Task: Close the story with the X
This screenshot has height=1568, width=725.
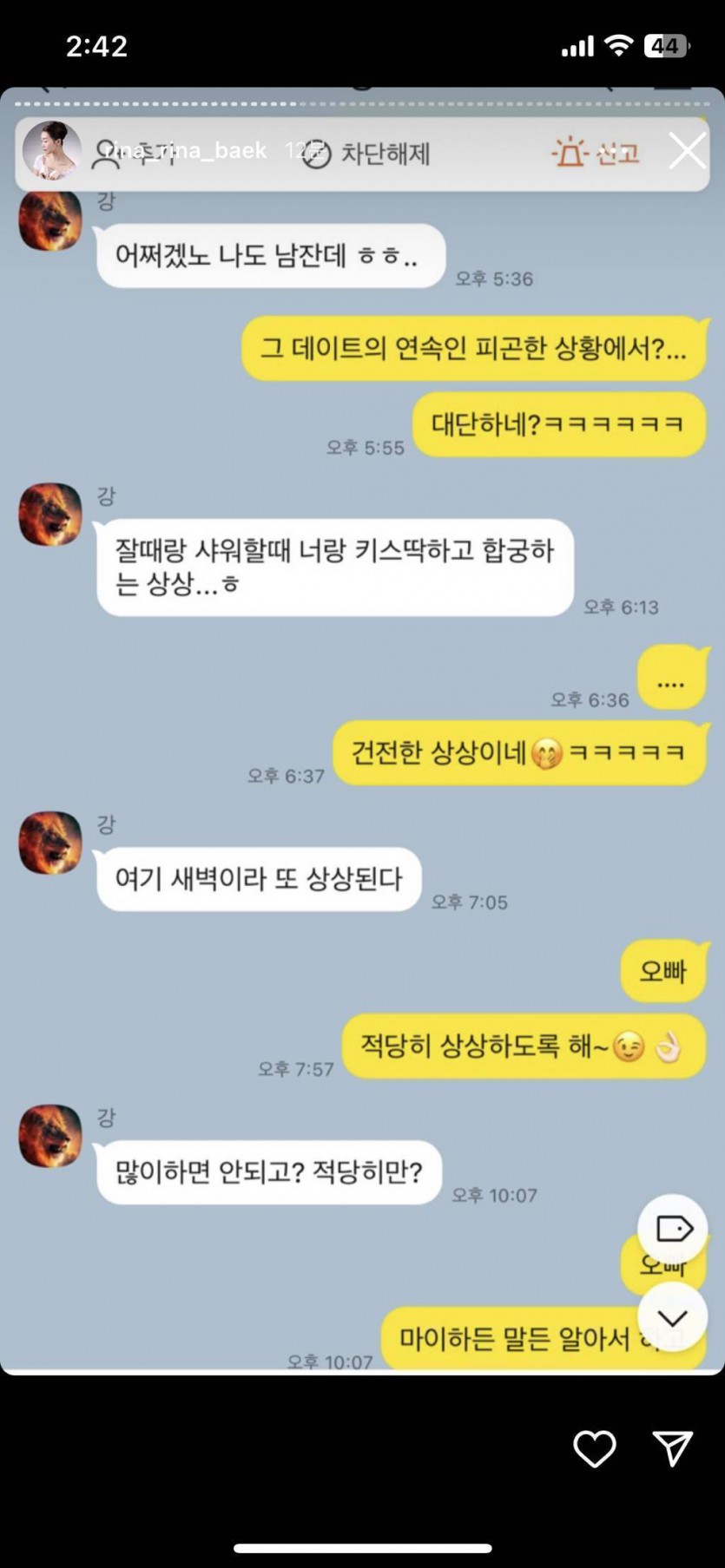Action: pyautogui.click(x=687, y=152)
